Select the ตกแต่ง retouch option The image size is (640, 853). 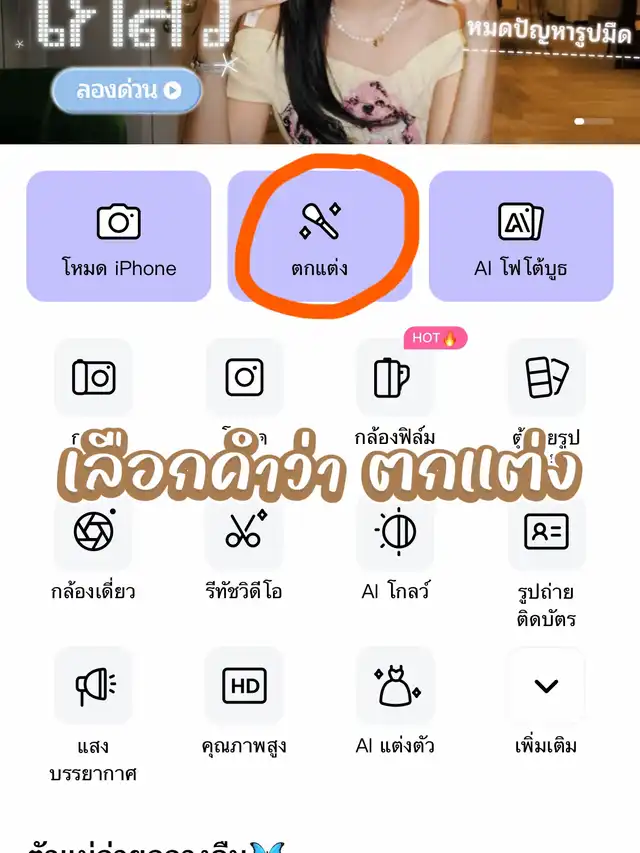click(320, 236)
